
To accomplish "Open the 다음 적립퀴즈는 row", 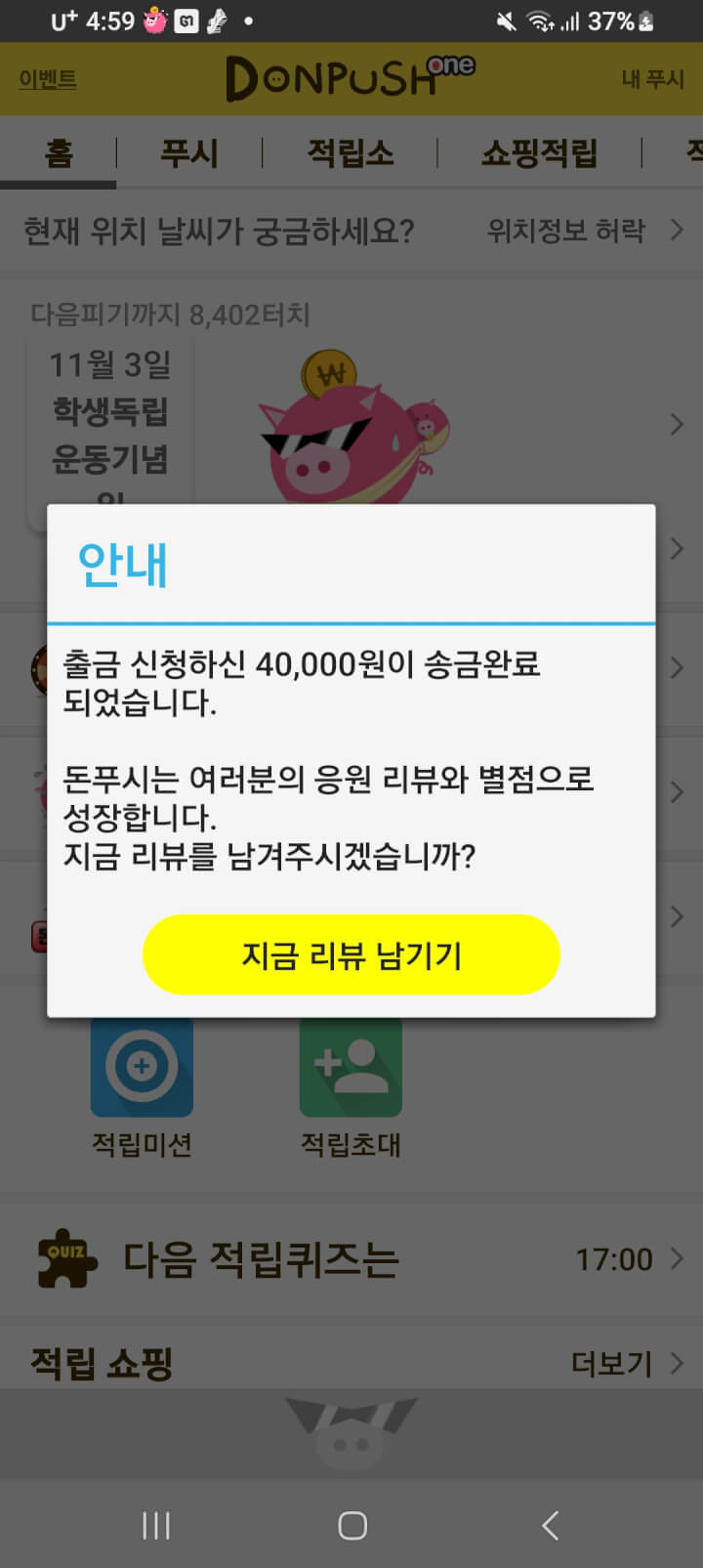I will coord(351,1259).
